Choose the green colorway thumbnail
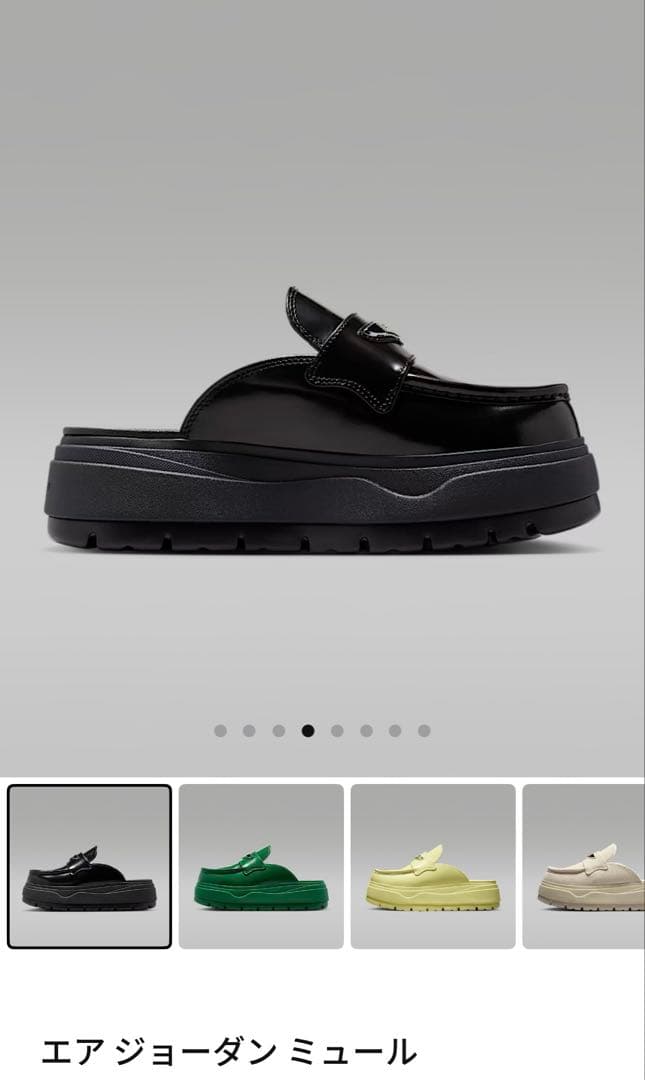This screenshot has height=1080, width=645. pyautogui.click(x=261, y=866)
